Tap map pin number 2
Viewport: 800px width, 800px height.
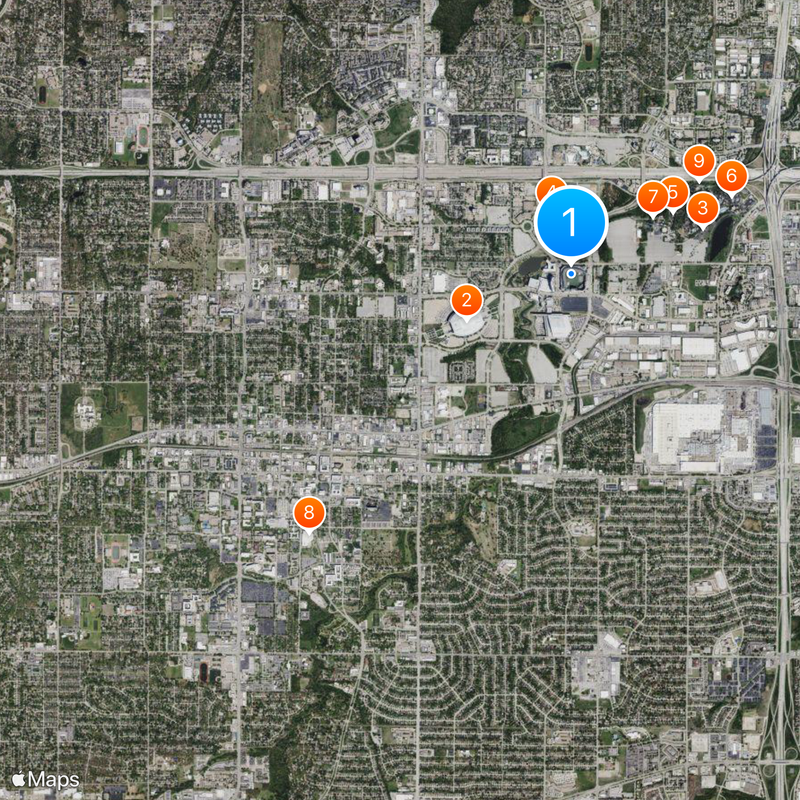point(465,299)
